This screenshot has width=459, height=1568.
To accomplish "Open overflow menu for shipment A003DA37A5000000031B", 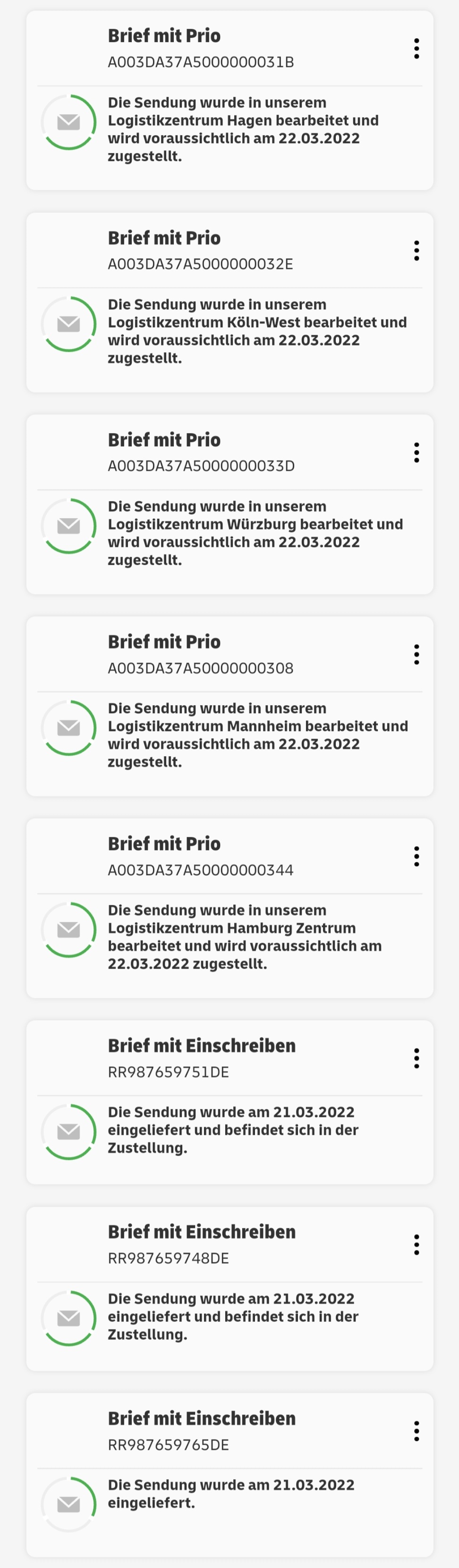I will tap(416, 49).
